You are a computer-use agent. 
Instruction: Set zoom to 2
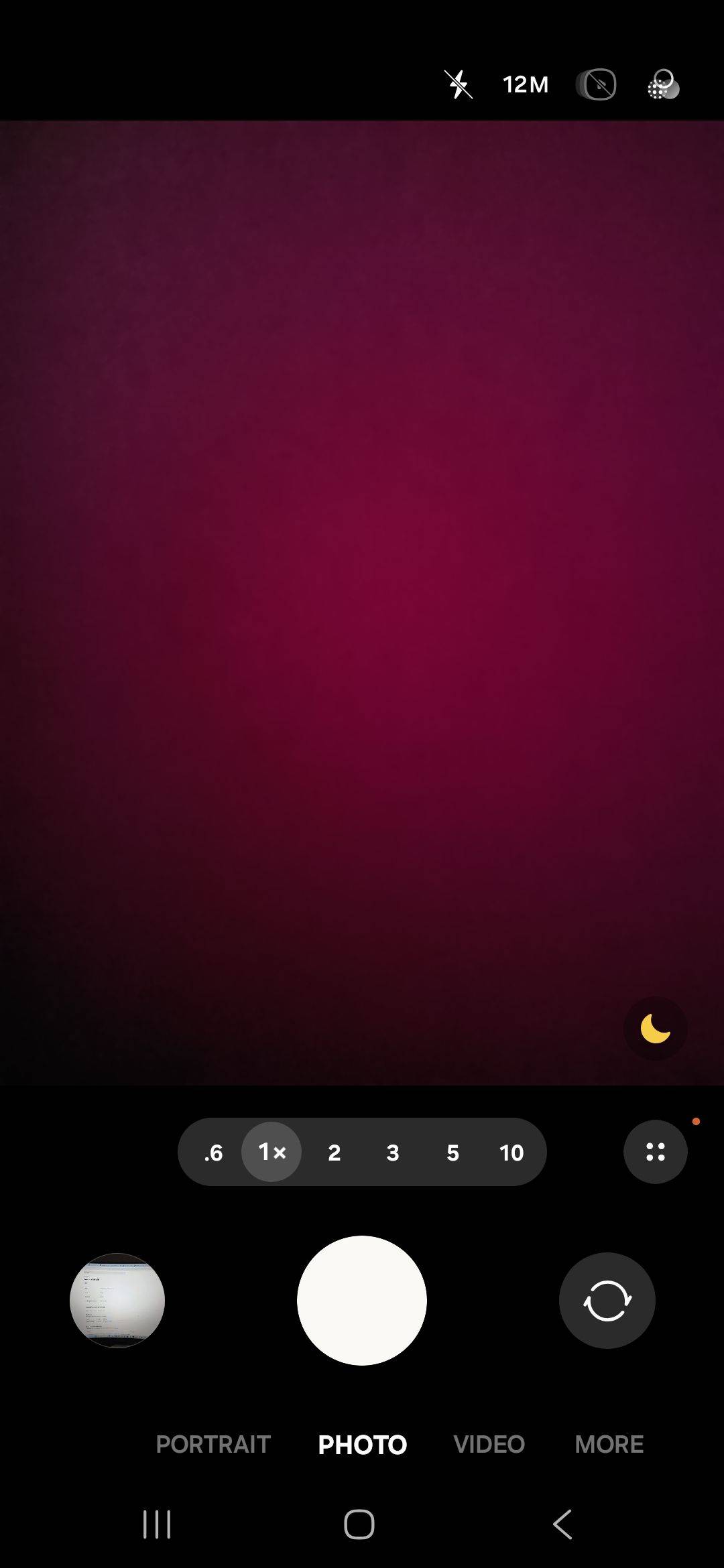pos(334,1152)
